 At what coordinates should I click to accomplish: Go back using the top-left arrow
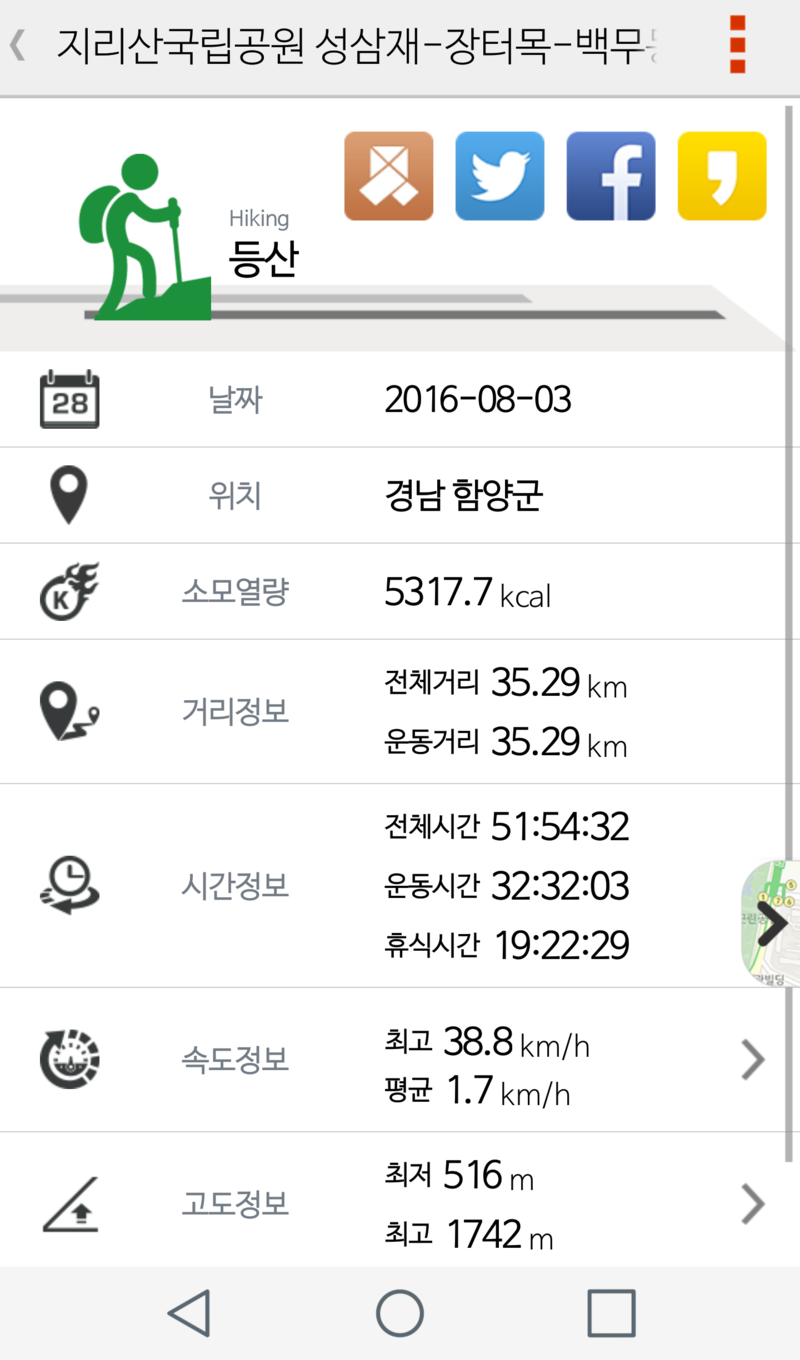click(x=18, y=46)
